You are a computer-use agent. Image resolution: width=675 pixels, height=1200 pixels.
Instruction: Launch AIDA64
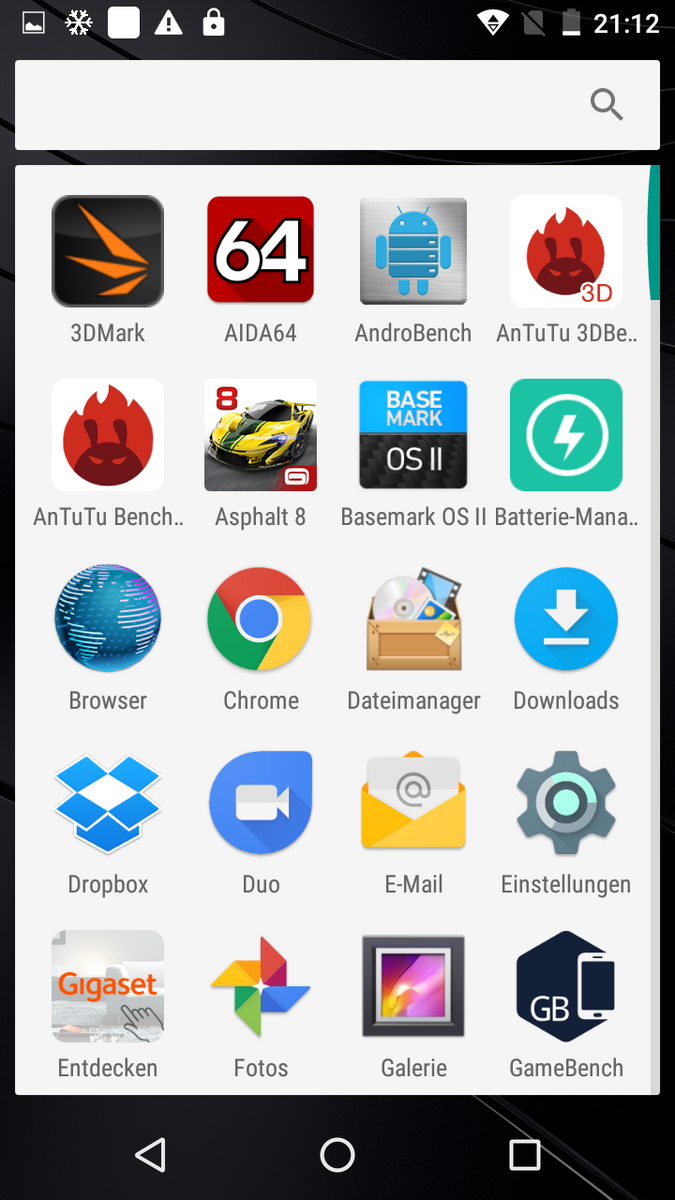260,251
